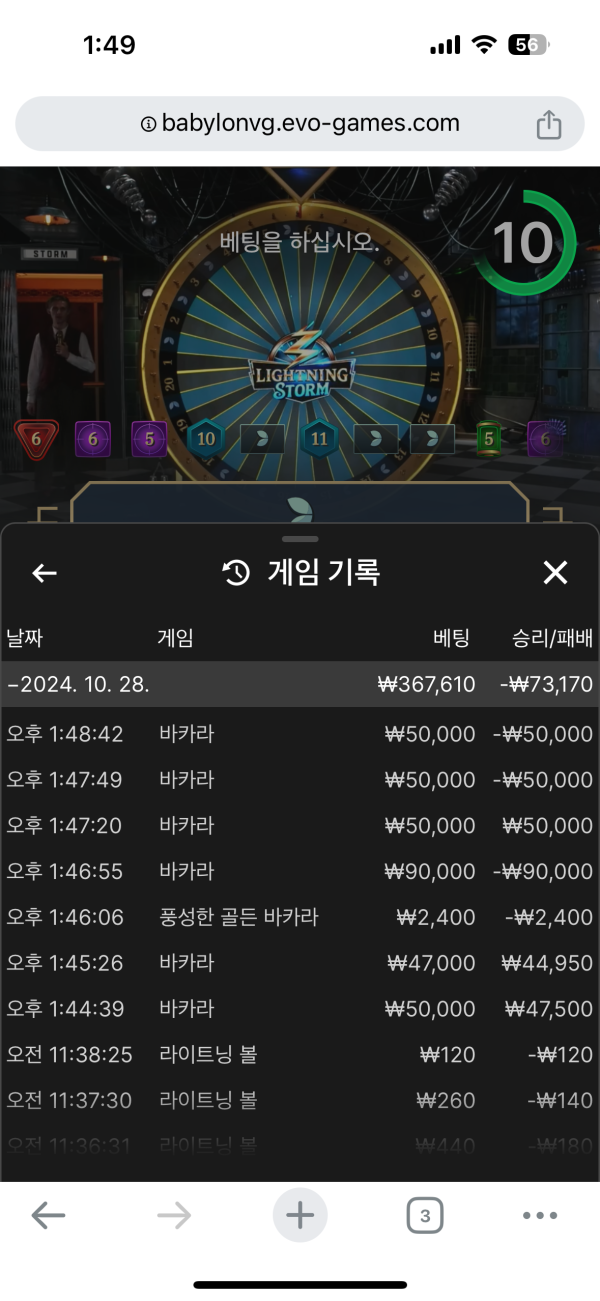Open the 오후 1:47:49 바카라 record
This screenshot has height=1301, width=600.
tap(300, 780)
